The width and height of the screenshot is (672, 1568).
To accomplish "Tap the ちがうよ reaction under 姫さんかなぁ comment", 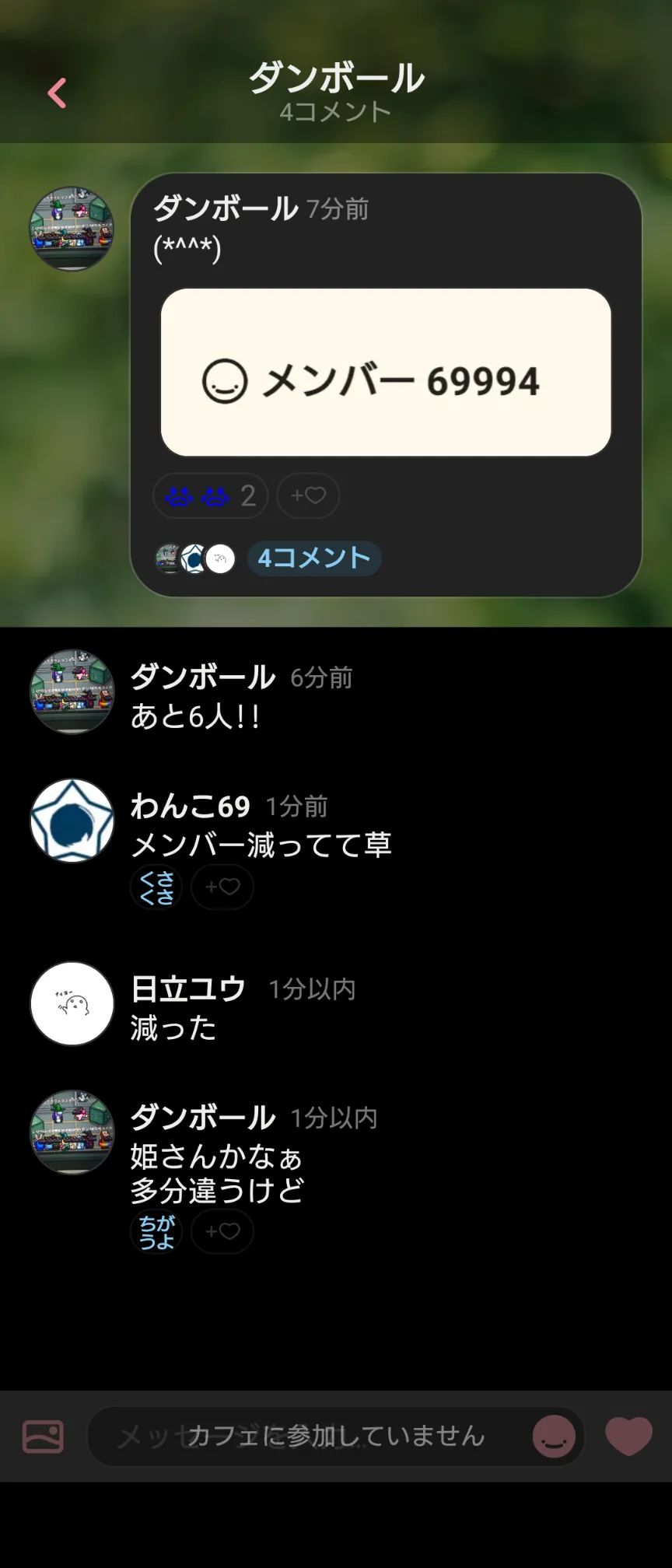I will (x=156, y=1232).
